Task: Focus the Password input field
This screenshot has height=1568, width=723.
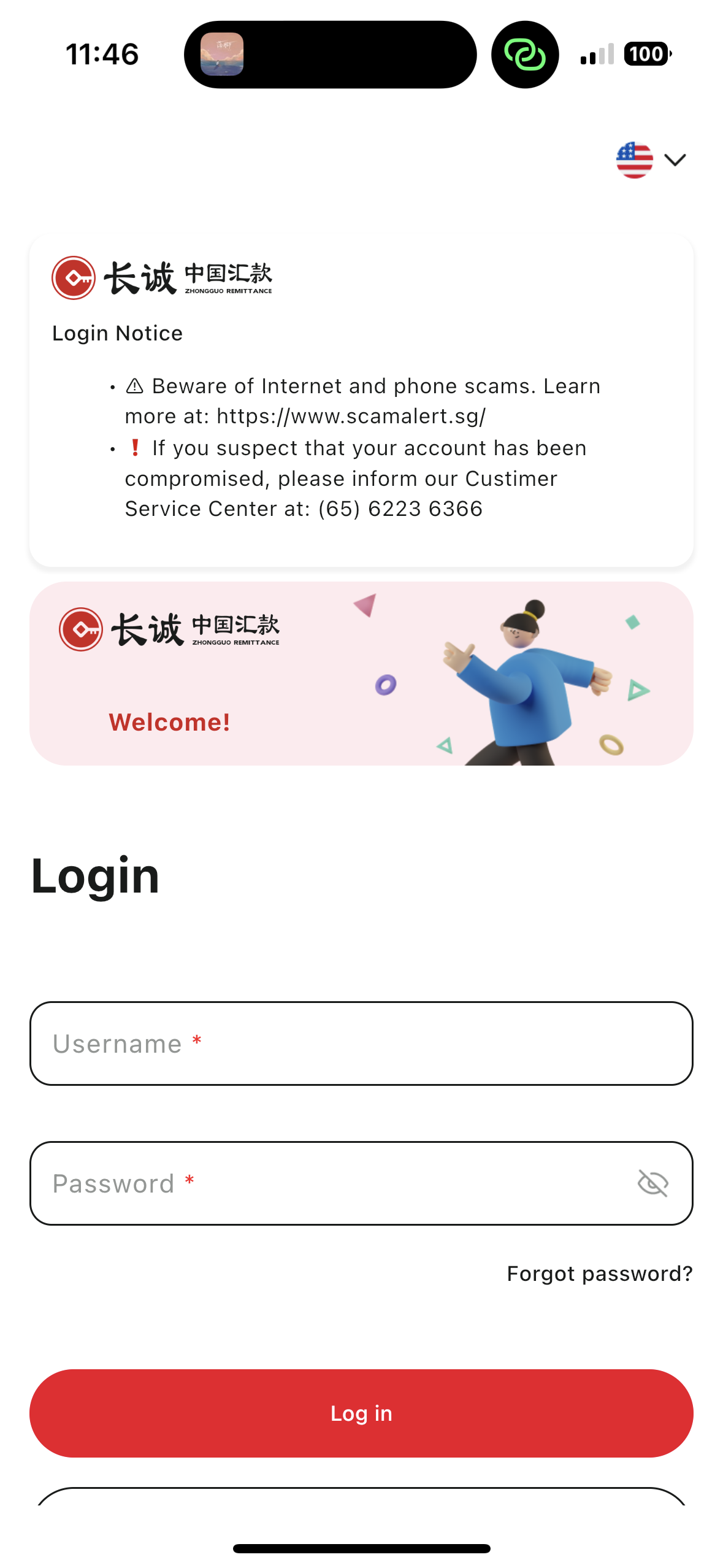Action: 331,1183
